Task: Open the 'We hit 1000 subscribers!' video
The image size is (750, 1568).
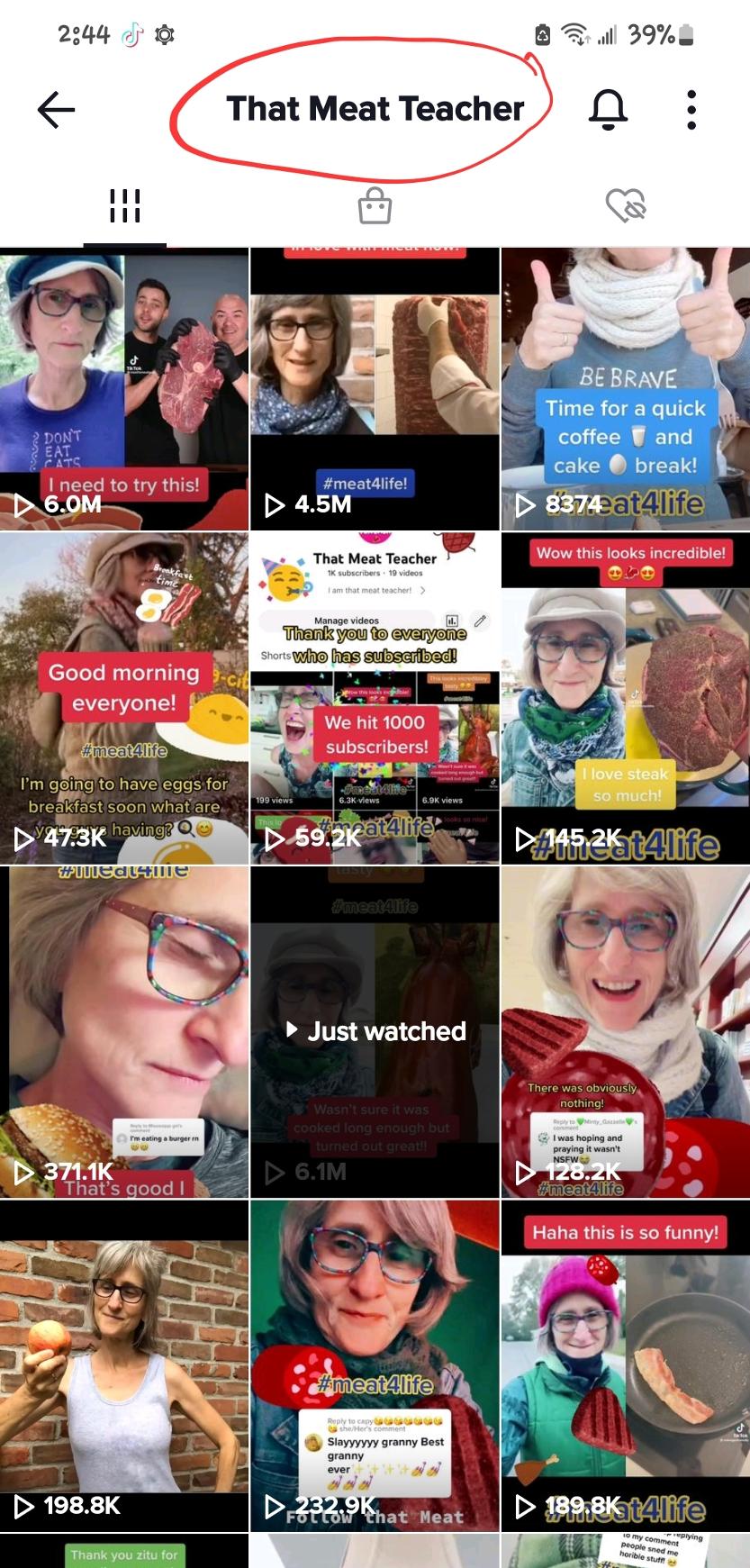Action: pos(375,698)
